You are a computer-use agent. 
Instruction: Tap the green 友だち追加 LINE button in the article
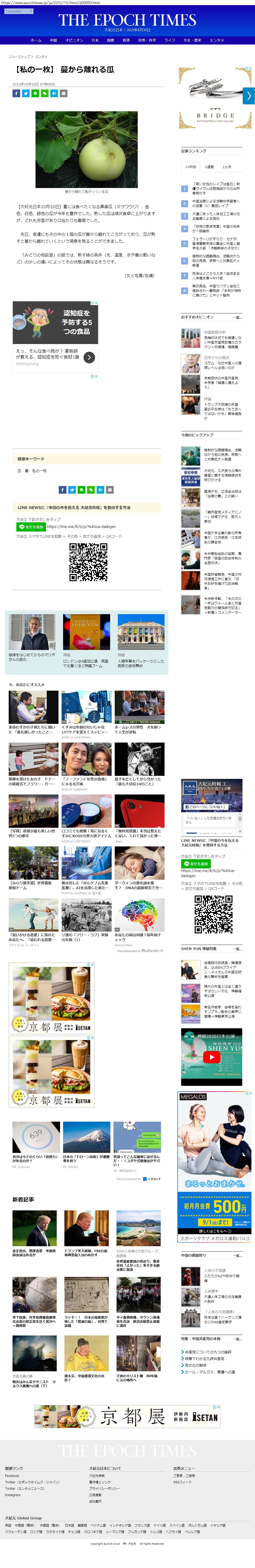tap(31, 526)
